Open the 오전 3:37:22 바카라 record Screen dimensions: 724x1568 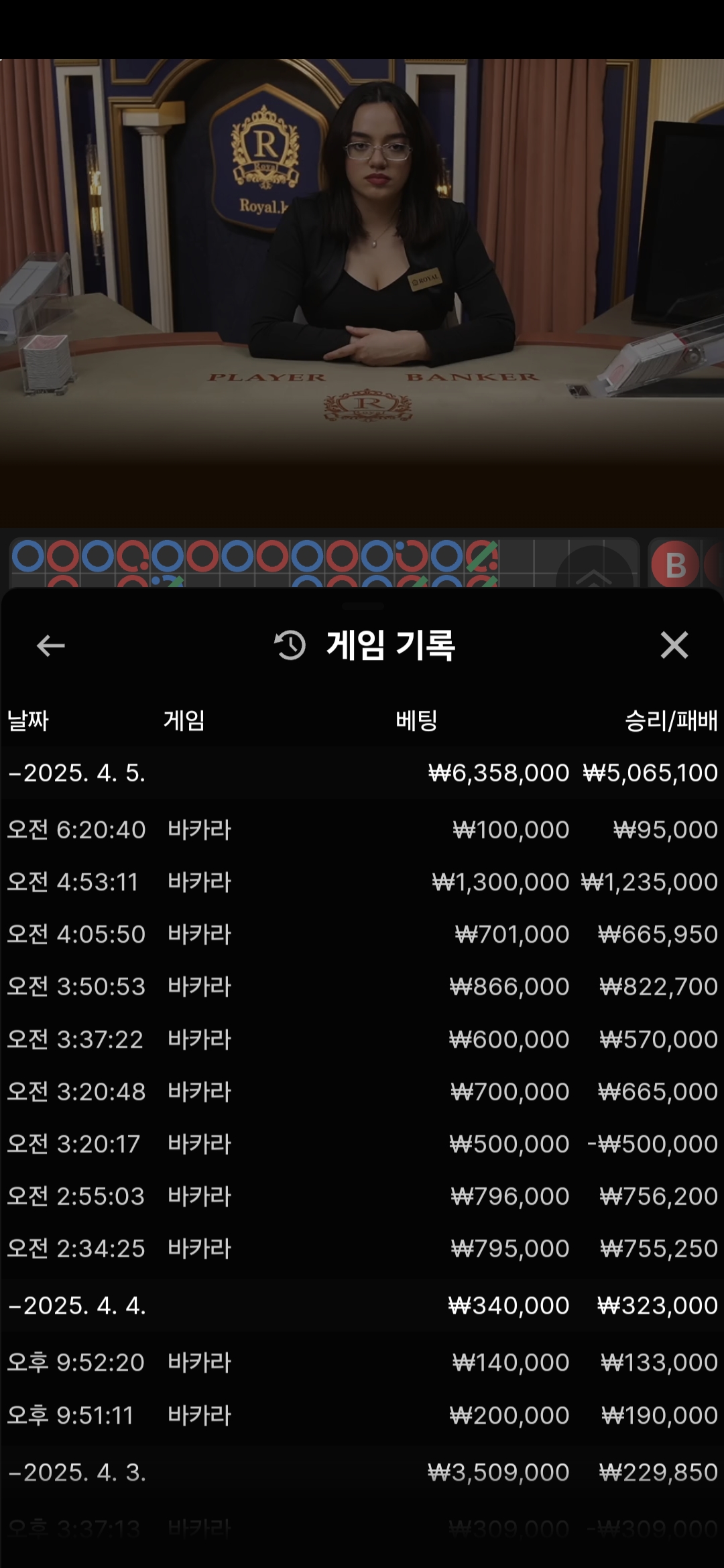pos(362,1040)
